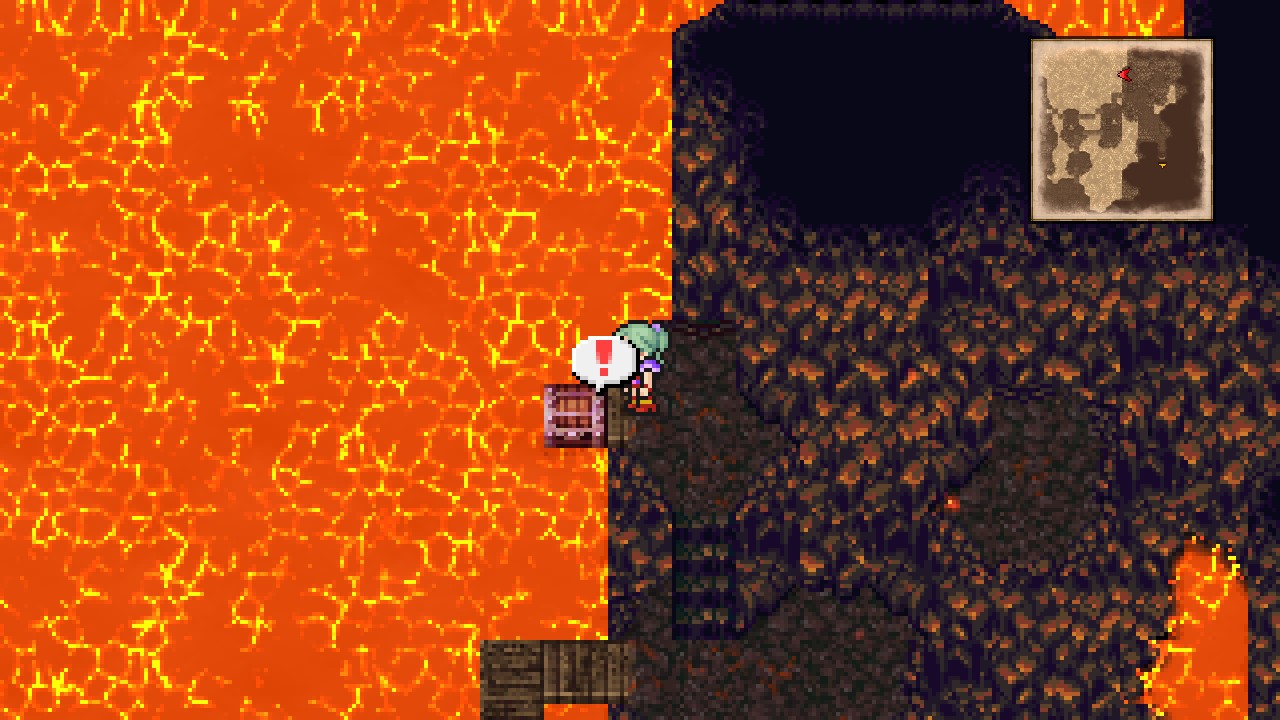Tap the exclamation bubble to open the chest
Image resolution: width=1280 pixels, height=720 pixels.
click(602, 360)
